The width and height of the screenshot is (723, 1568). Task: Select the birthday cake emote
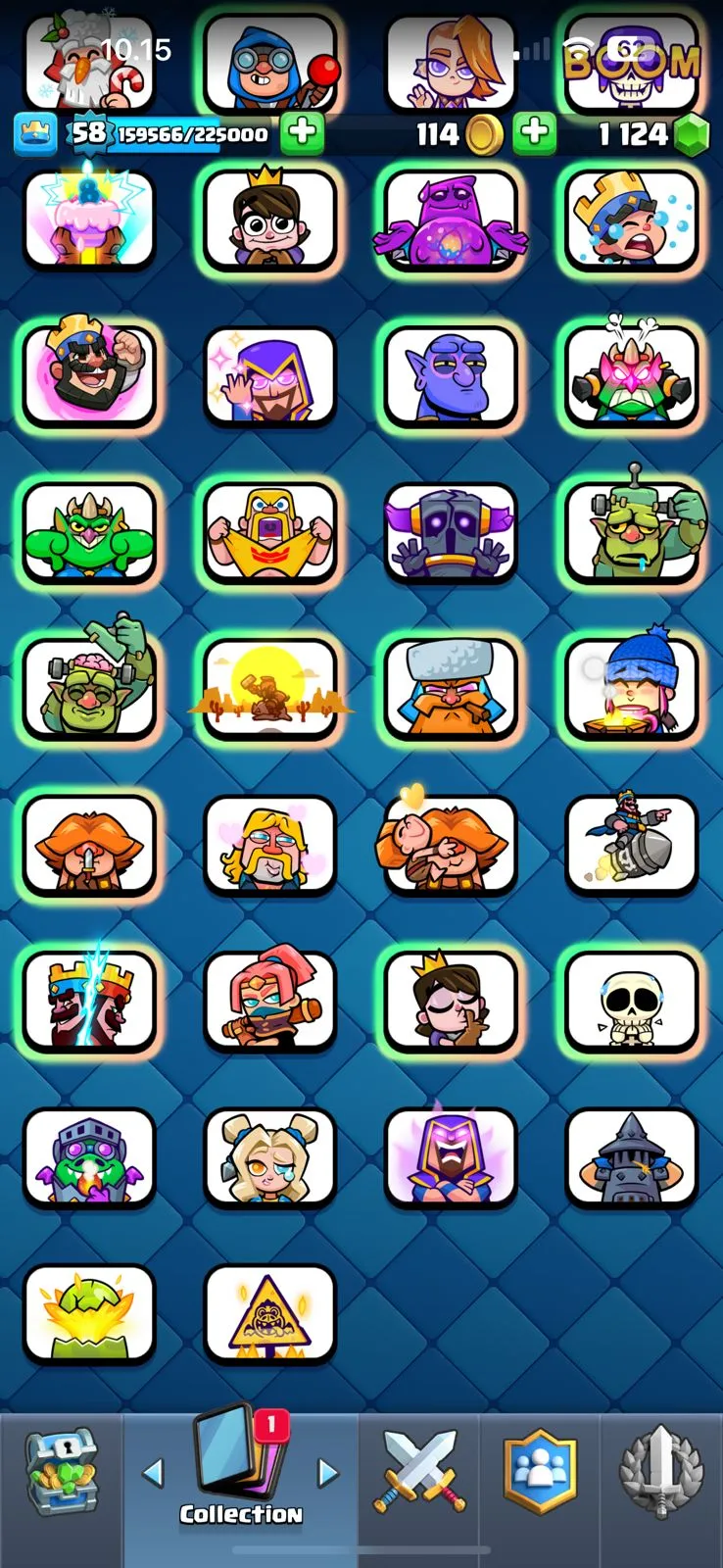click(x=89, y=219)
